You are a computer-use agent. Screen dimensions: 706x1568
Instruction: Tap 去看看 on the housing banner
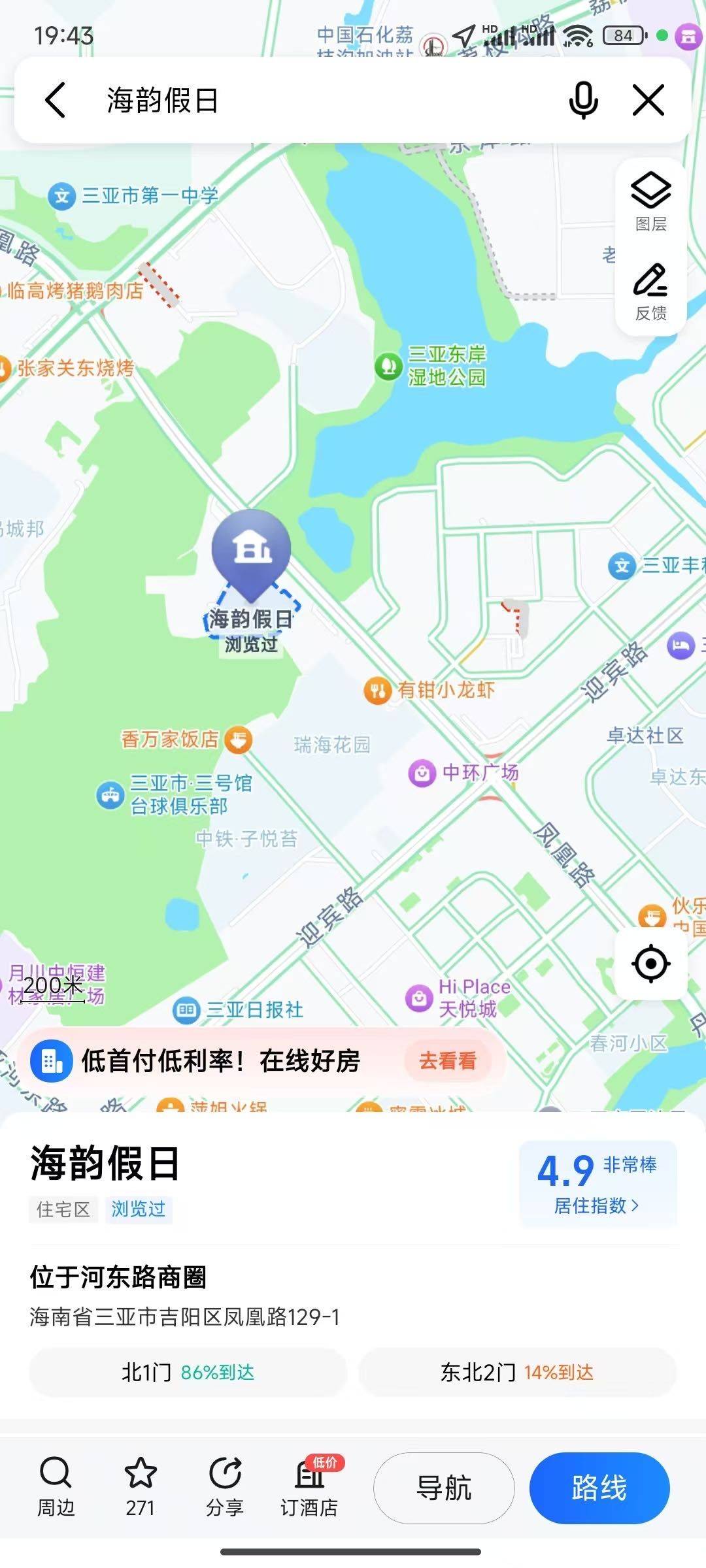(448, 1060)
